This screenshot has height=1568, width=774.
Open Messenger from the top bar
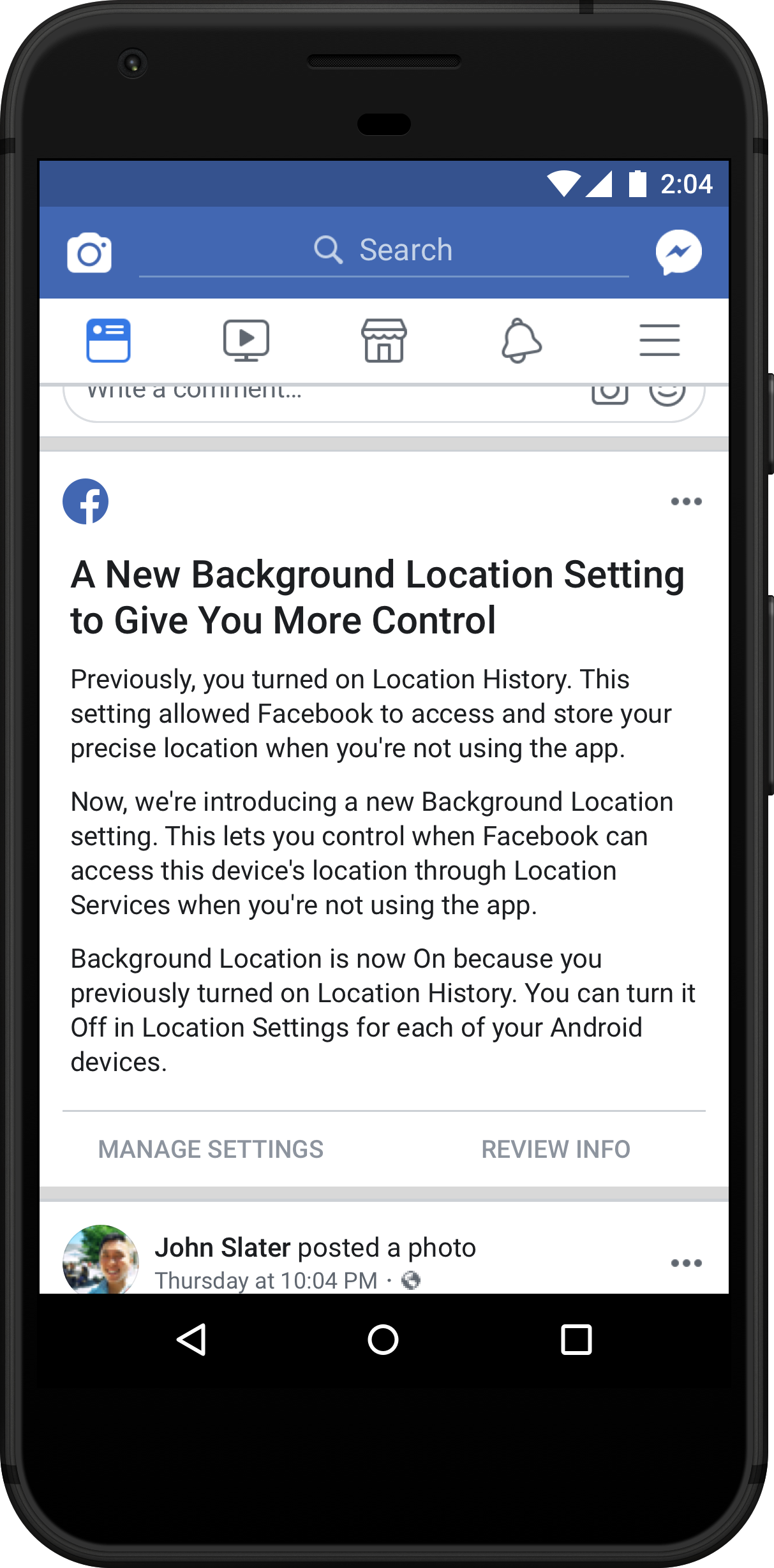point(678,252)
